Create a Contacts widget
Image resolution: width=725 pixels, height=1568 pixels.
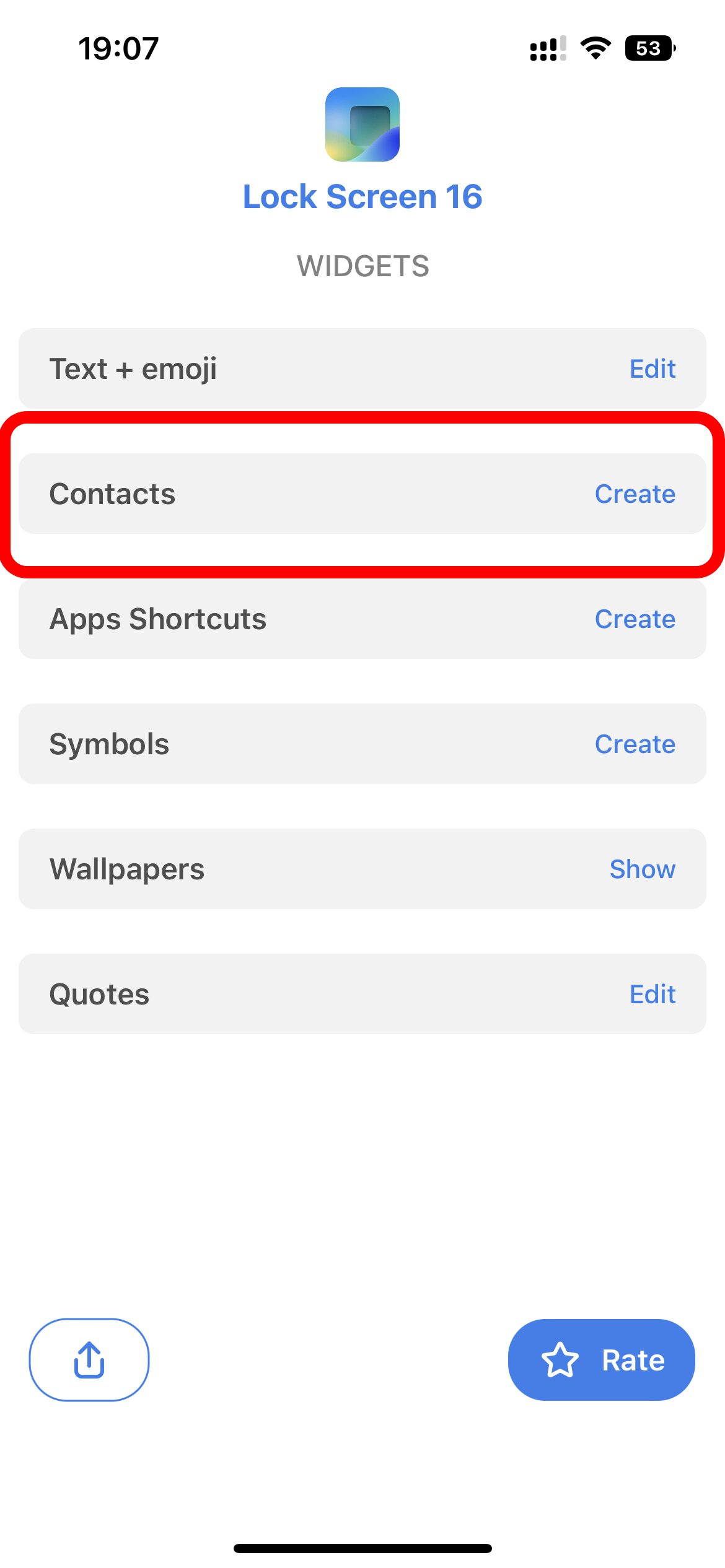point(635,494)
